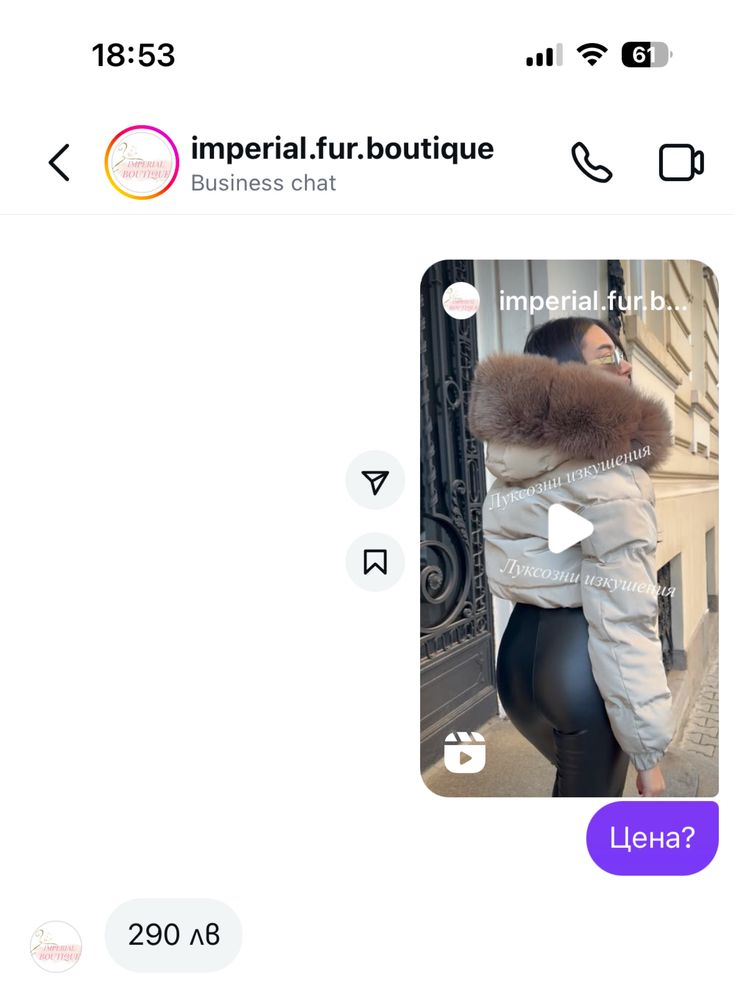
Task: Play the shared reel video
Action: [x=569, y=528]
